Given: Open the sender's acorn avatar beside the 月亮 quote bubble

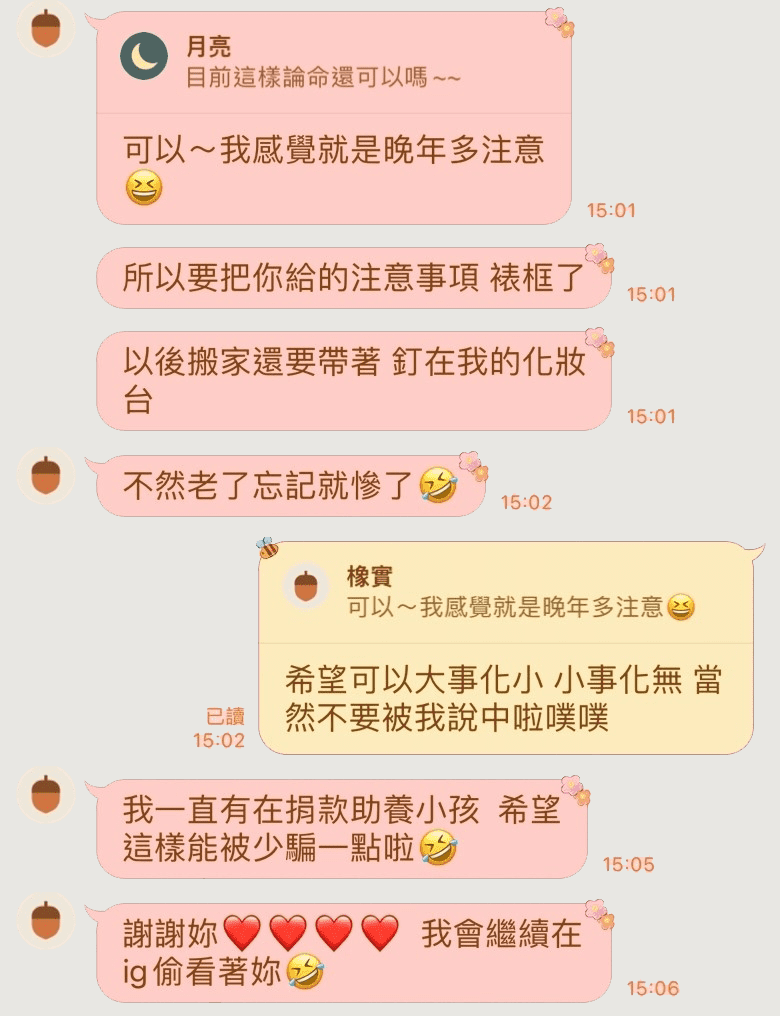Looking at the screenshot, I should click(46, 28).
